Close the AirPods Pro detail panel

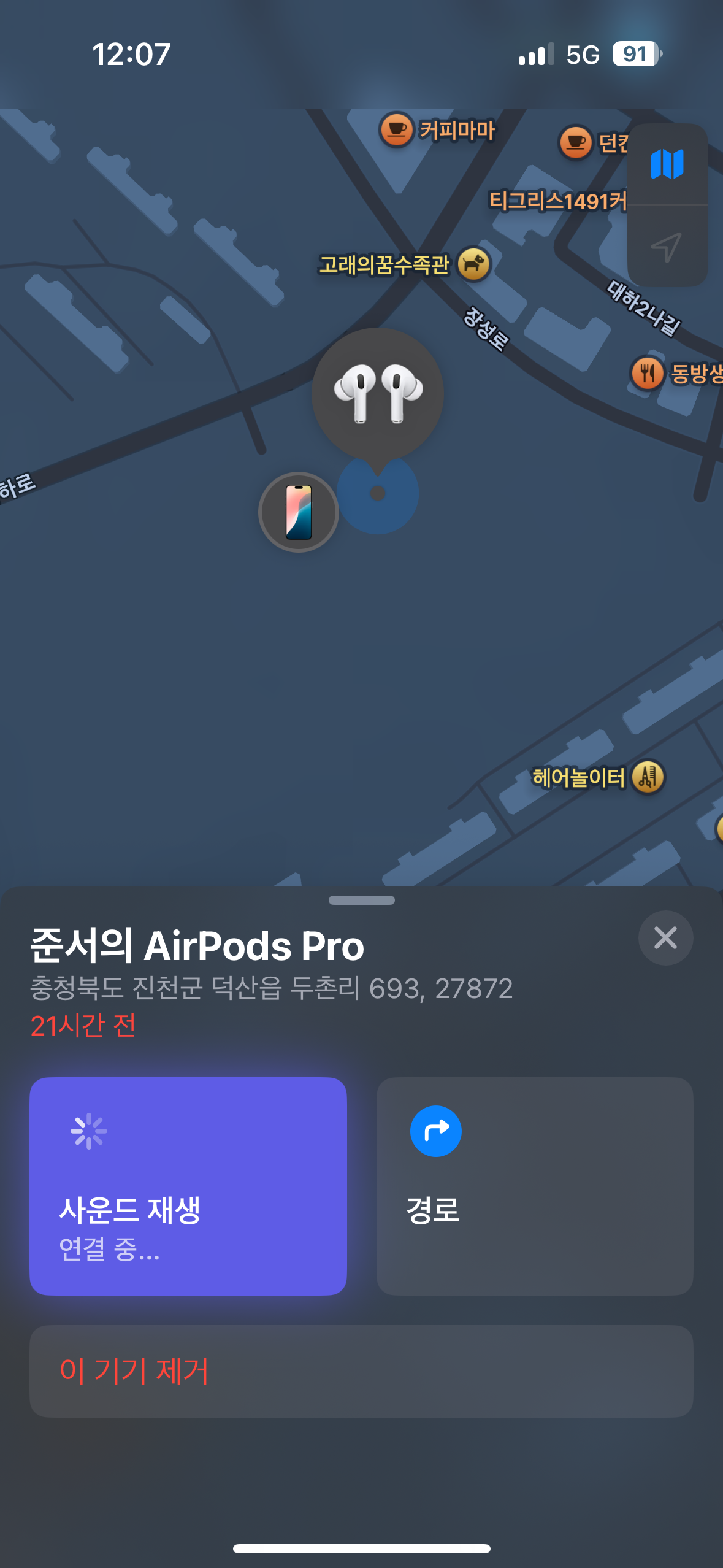pos(665,938)
